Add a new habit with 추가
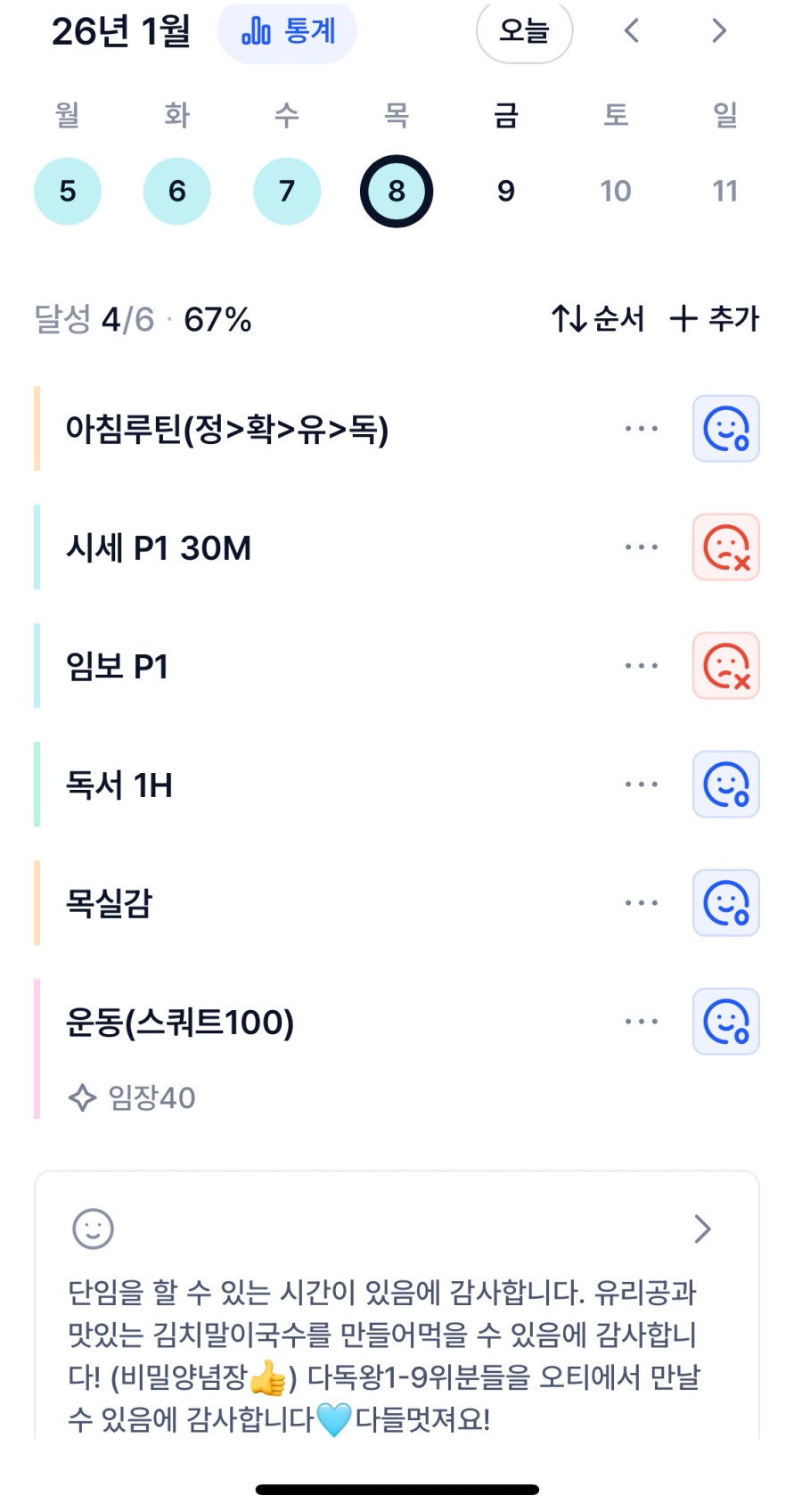The width and height of the screenshot is (794, 1512). pyautogui.click(x=715, y=318)
